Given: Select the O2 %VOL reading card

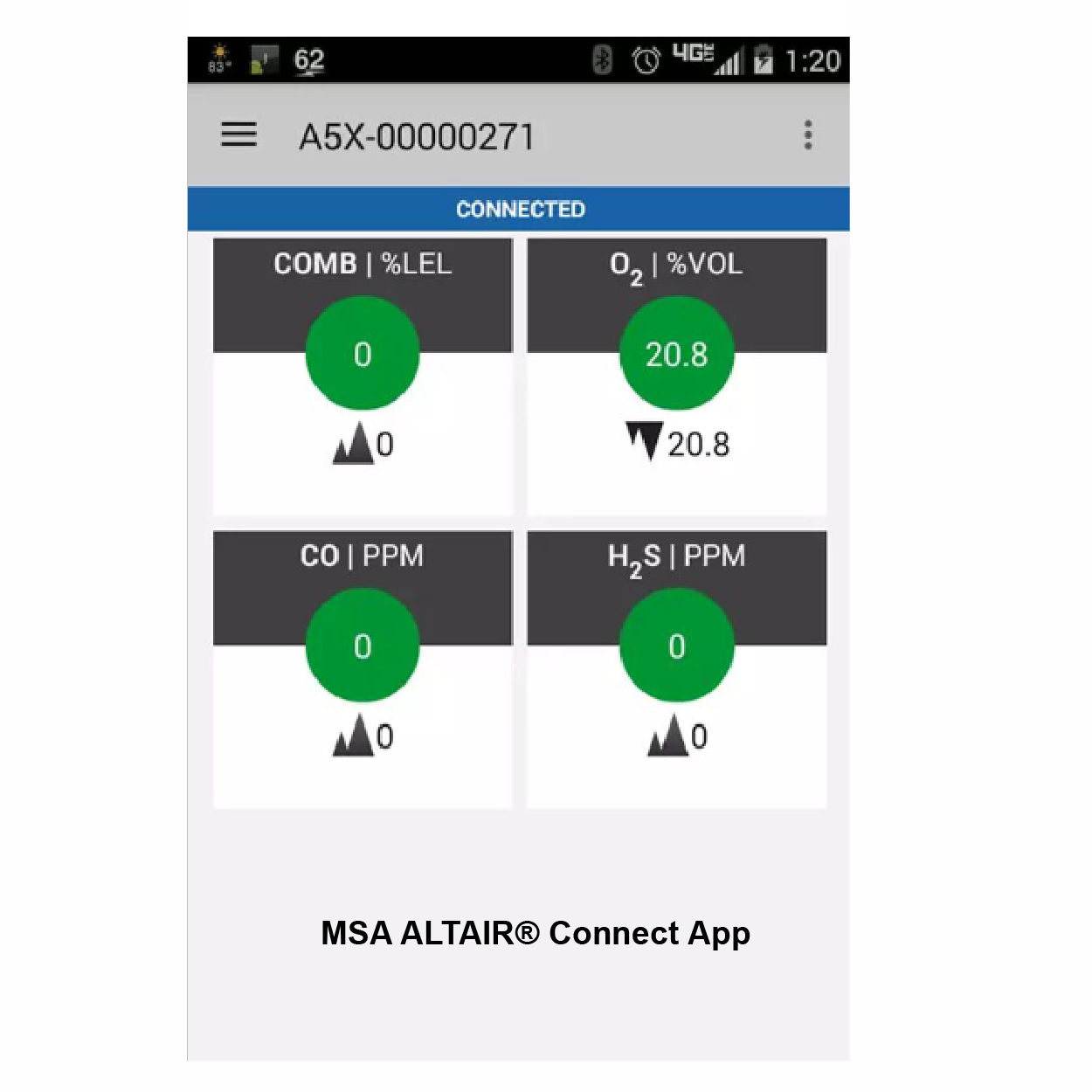Looking at the screenshot, I should [x=676, y=376].
